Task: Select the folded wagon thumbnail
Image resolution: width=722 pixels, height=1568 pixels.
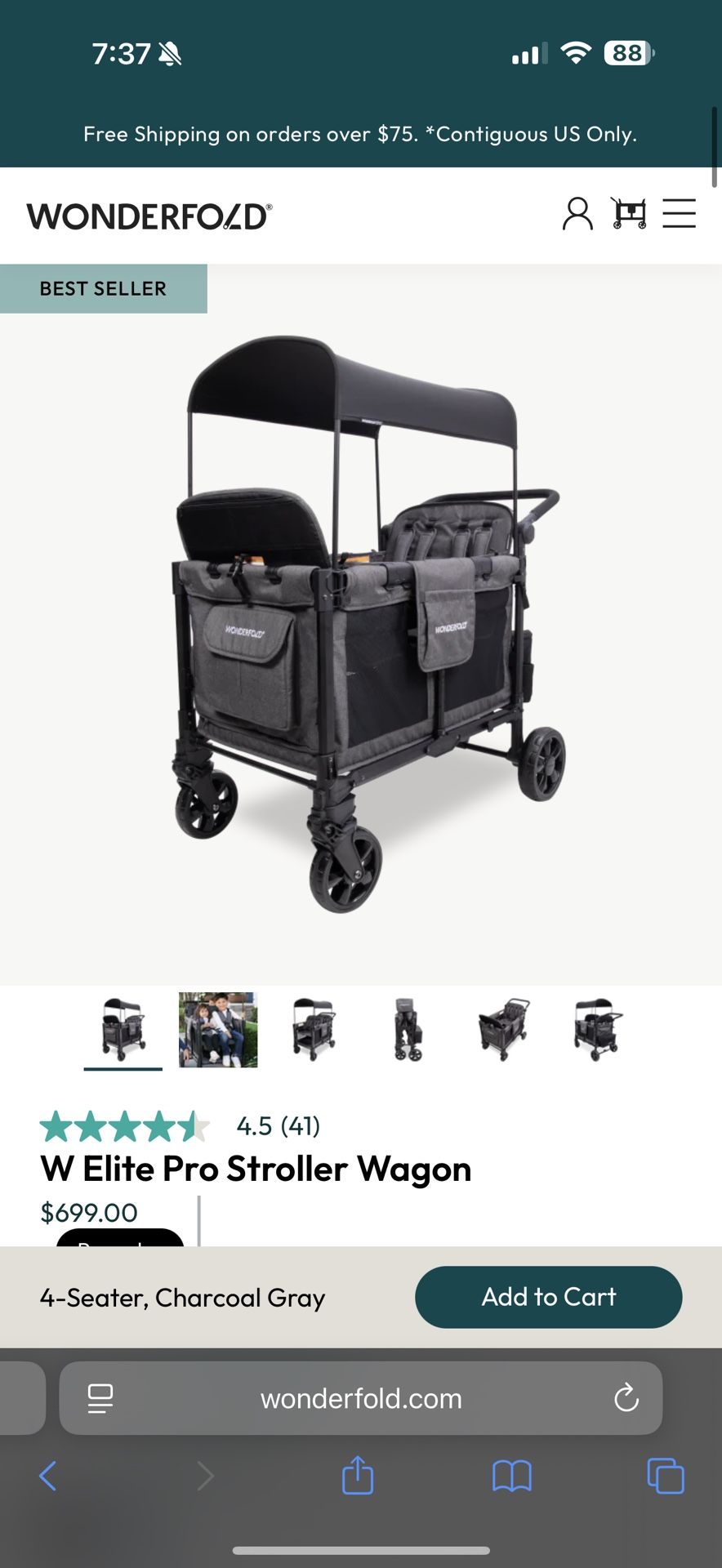Action: [x=408, y=1030]
